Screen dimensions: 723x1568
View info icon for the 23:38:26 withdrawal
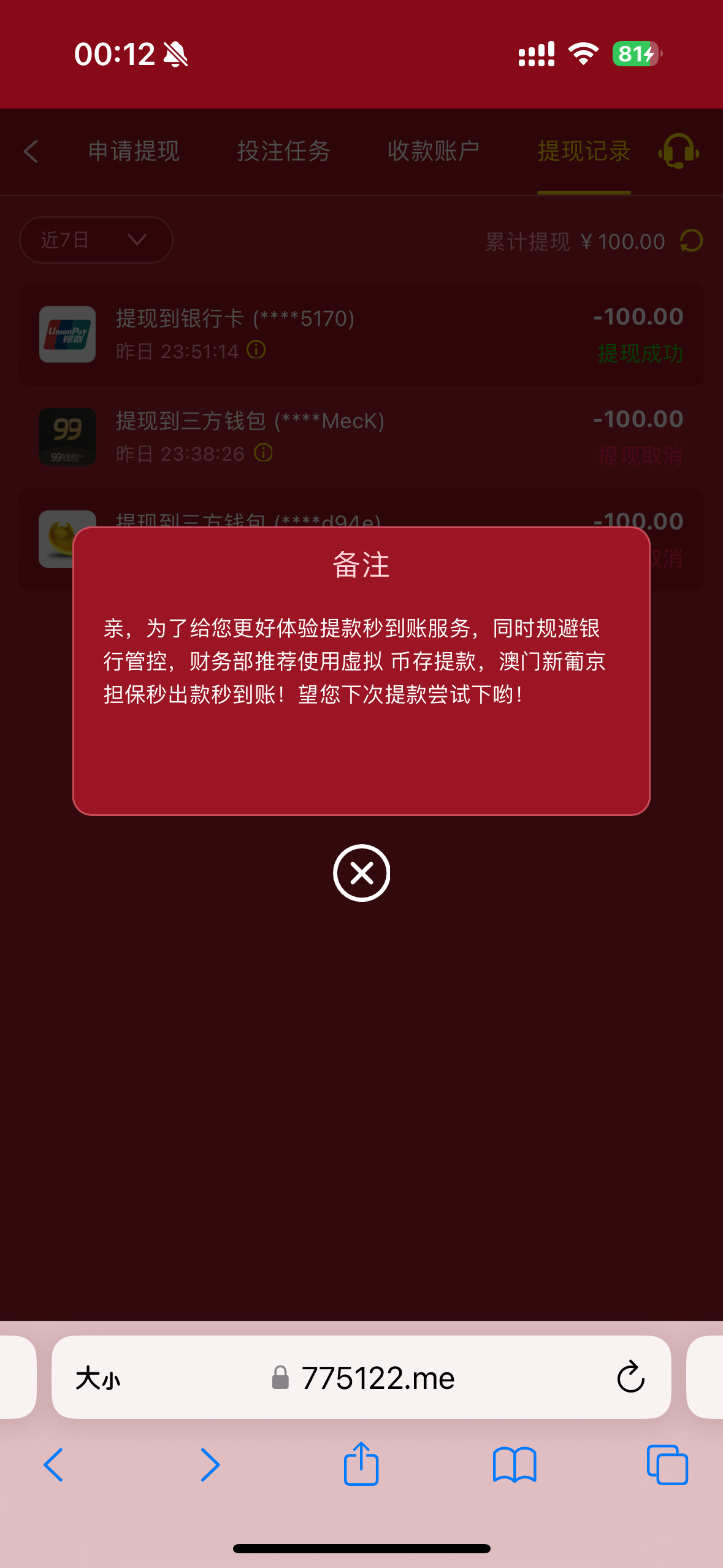point(264,453)
